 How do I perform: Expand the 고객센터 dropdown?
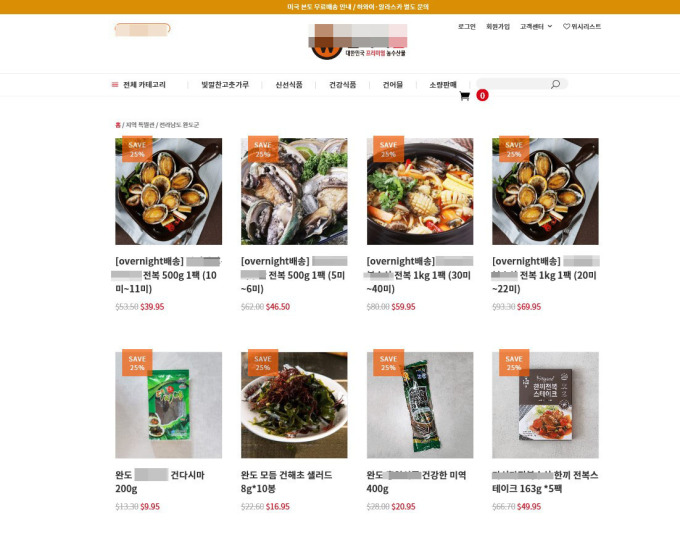(x=535, y=26)
